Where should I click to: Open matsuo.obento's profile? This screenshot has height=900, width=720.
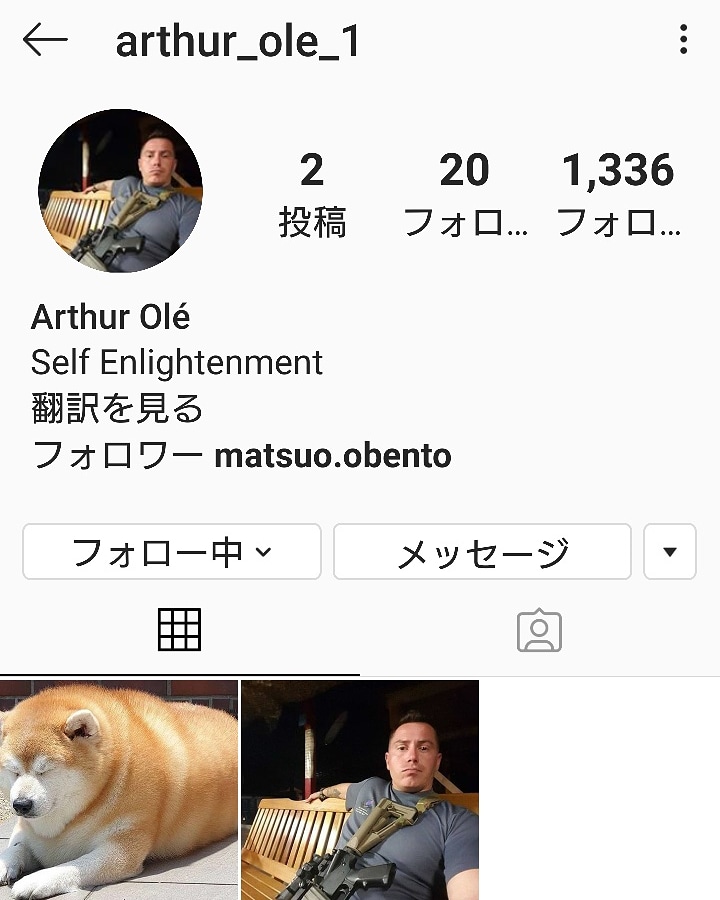tap(333, 456)
